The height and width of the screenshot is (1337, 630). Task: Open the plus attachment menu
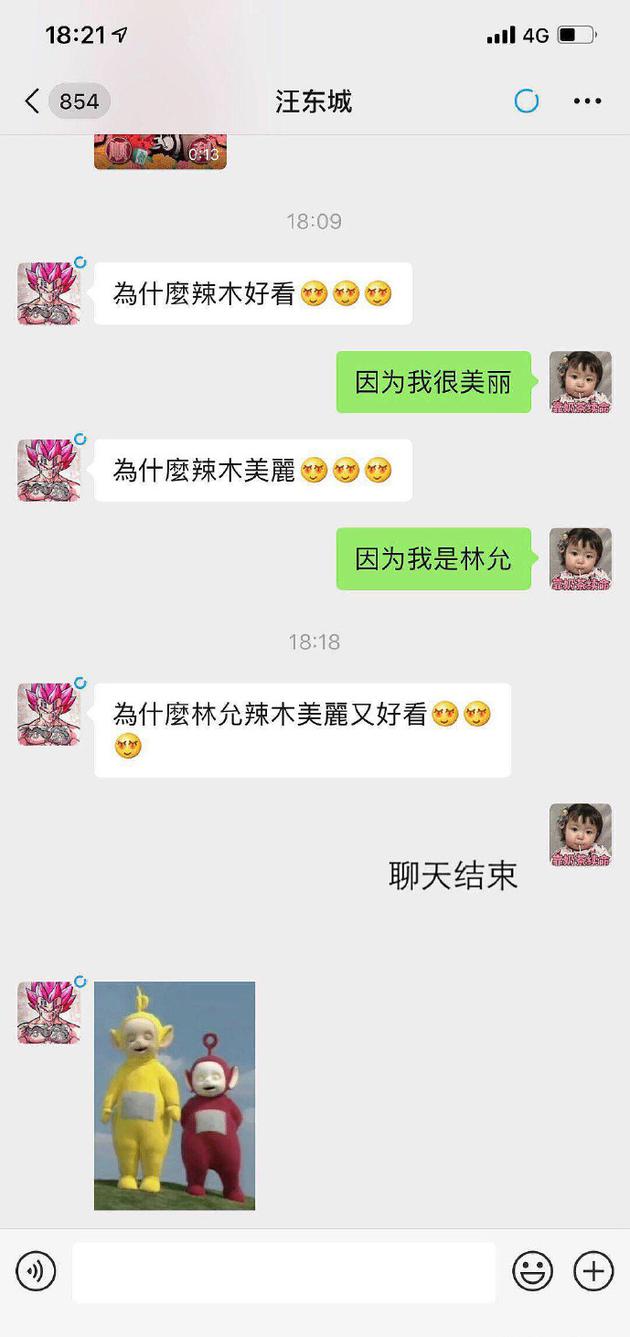tap(593, 1272)
